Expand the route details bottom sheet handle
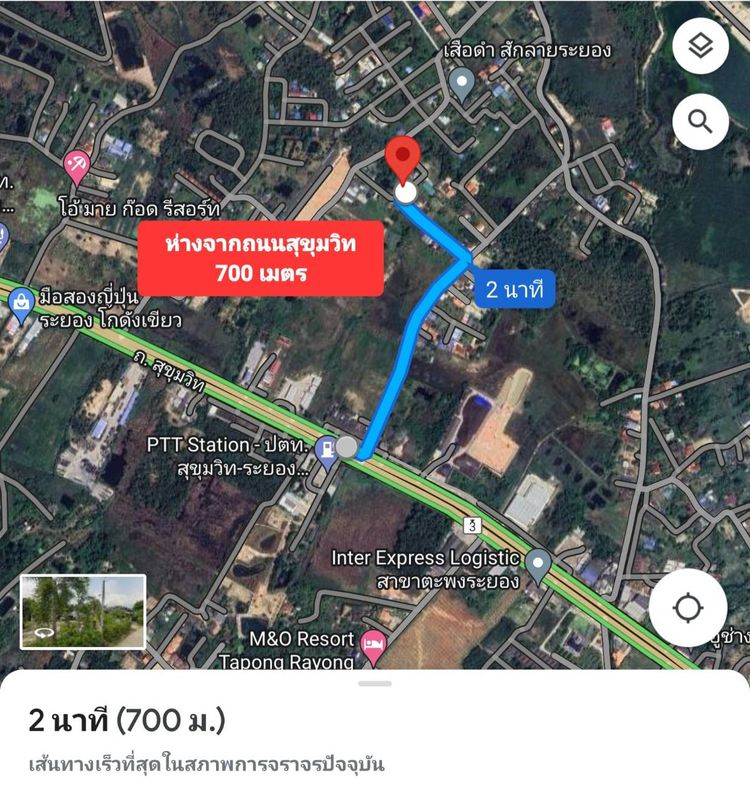The width and height of the screenshot is (750, 799). pos(375,684)
